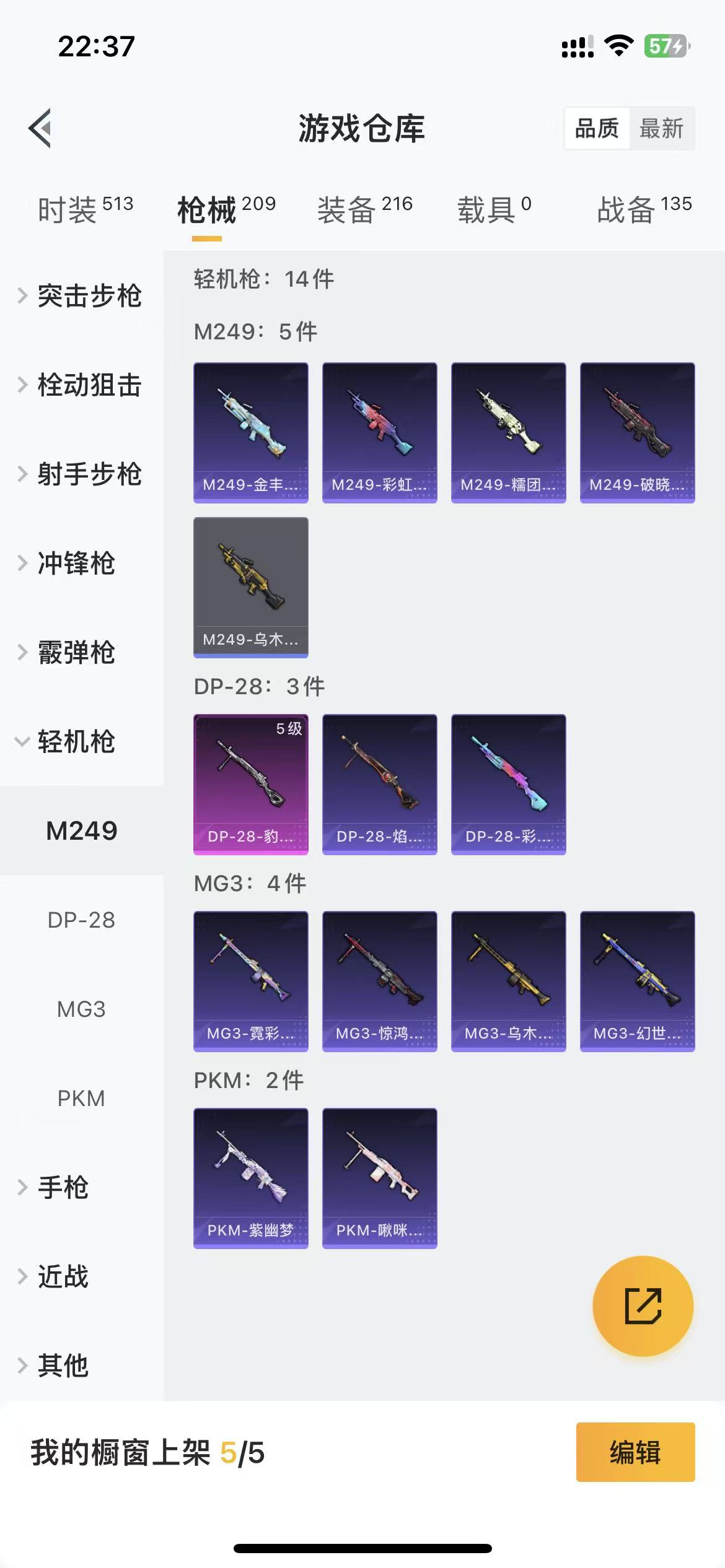The width and height of the screenshot is (725, 1568).
Task: Switch to the 时装 tab
Action: coord(85,209)
